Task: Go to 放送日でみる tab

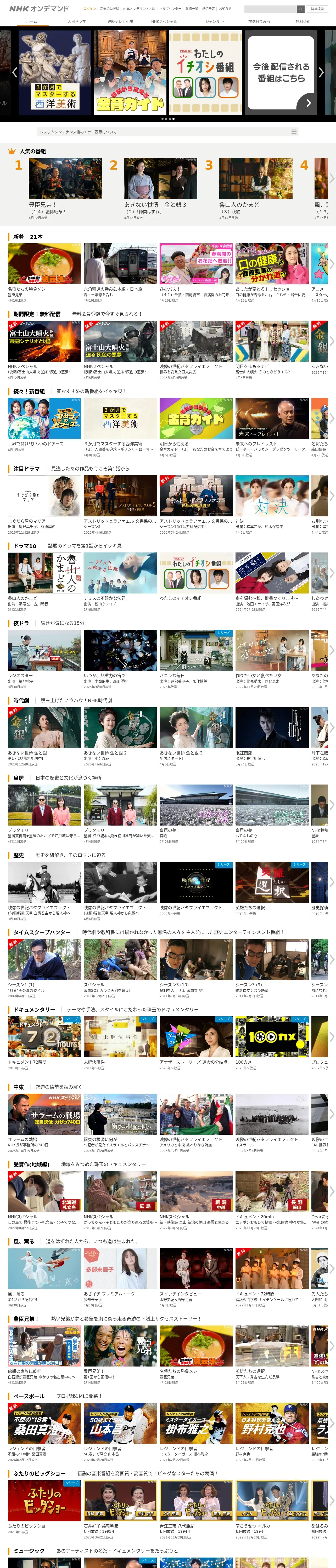Action: pos(259,21)
